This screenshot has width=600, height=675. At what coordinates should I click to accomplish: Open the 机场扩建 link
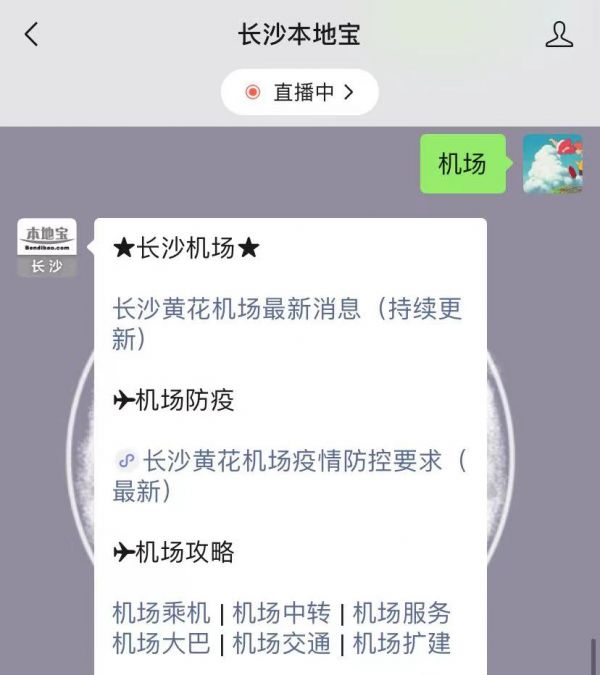(x=402, y=643)
